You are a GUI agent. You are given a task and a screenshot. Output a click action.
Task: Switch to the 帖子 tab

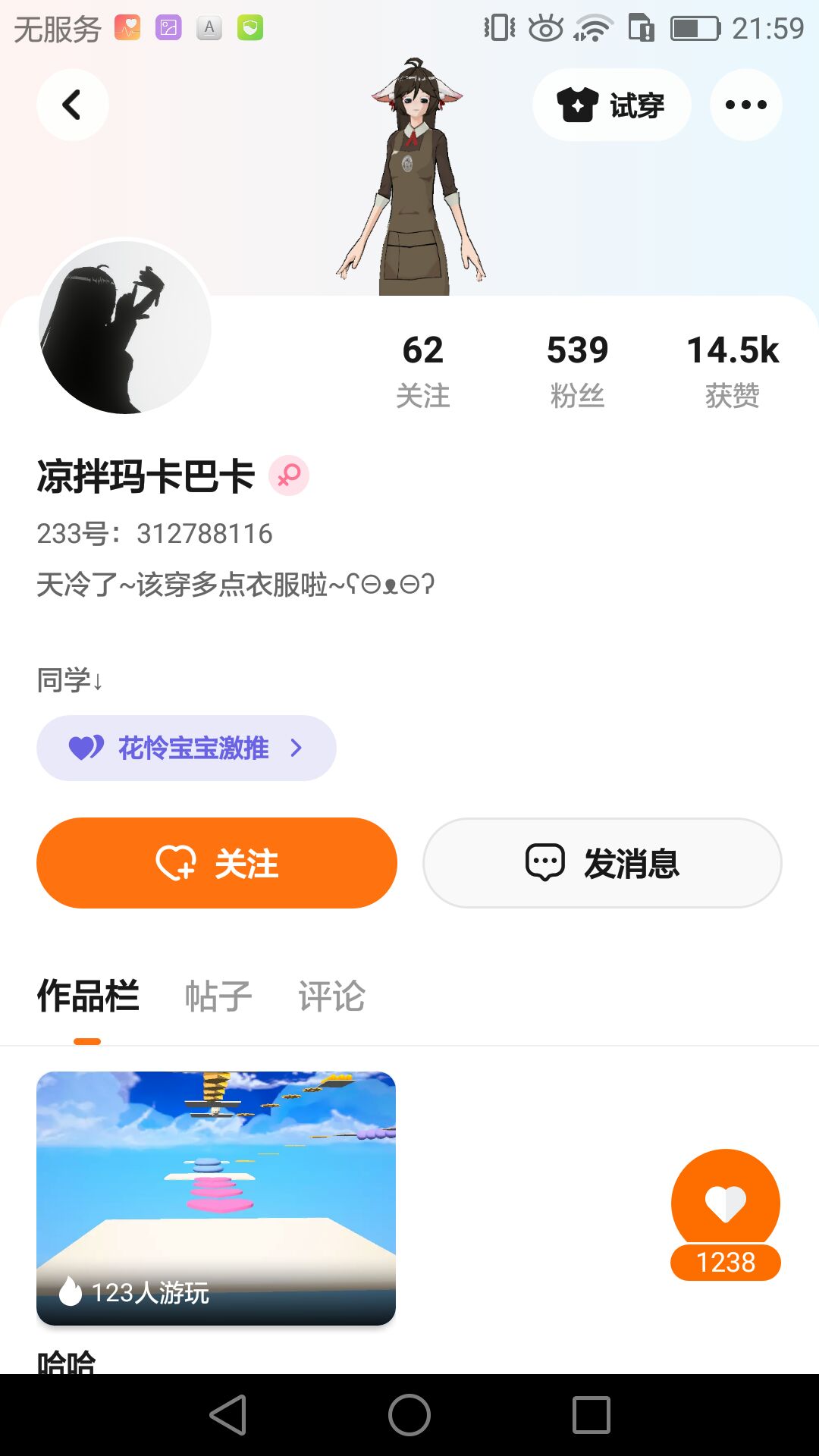(218, 996)
